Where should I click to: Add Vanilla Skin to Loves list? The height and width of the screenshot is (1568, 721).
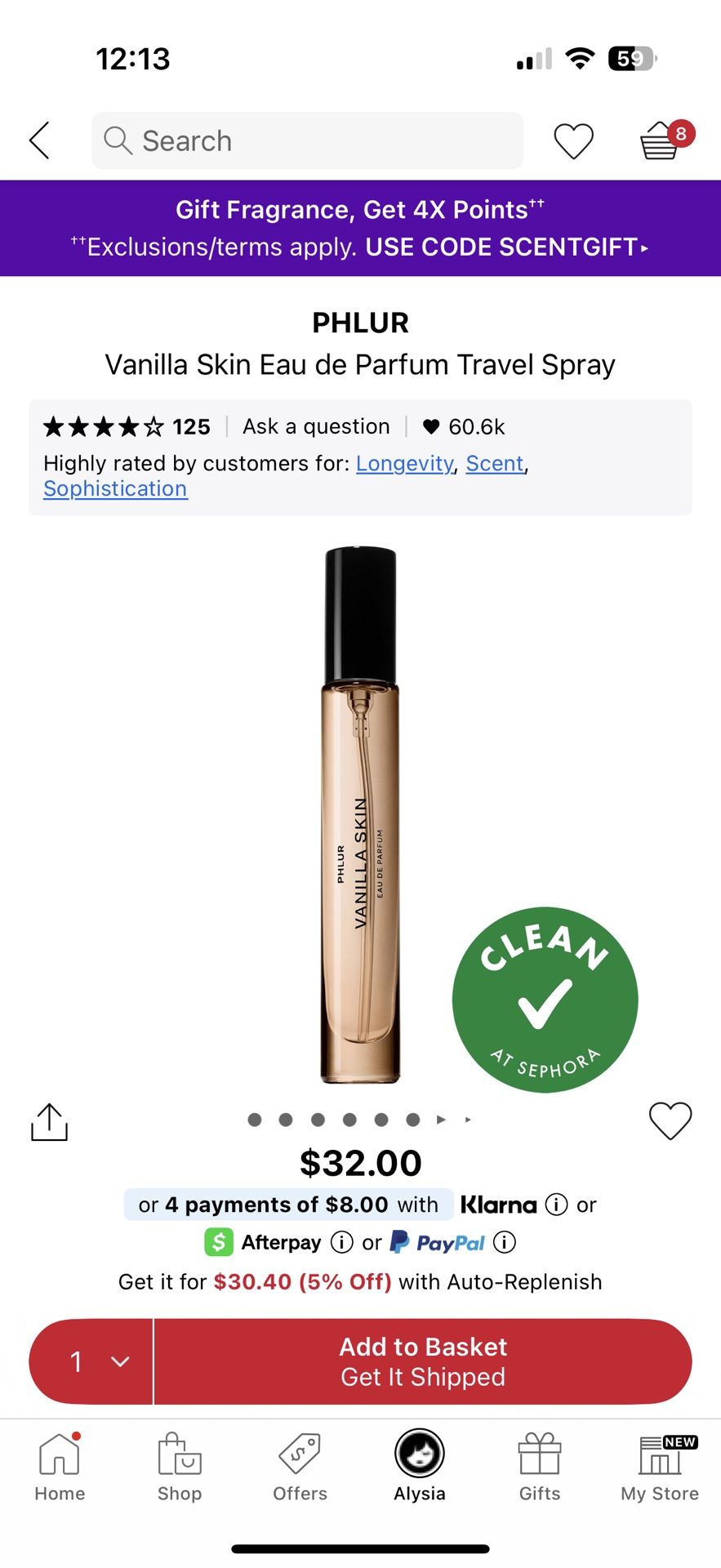670,1120
